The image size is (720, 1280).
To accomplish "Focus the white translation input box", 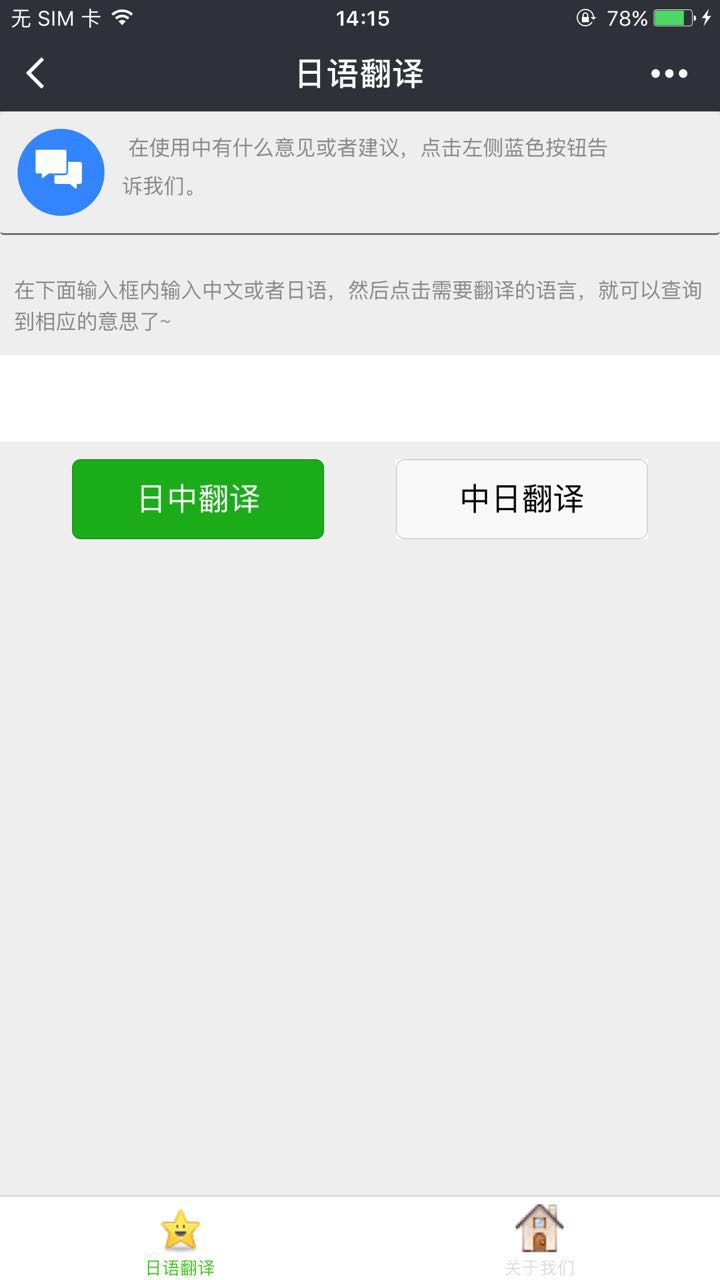I will [x=360, y=398].
